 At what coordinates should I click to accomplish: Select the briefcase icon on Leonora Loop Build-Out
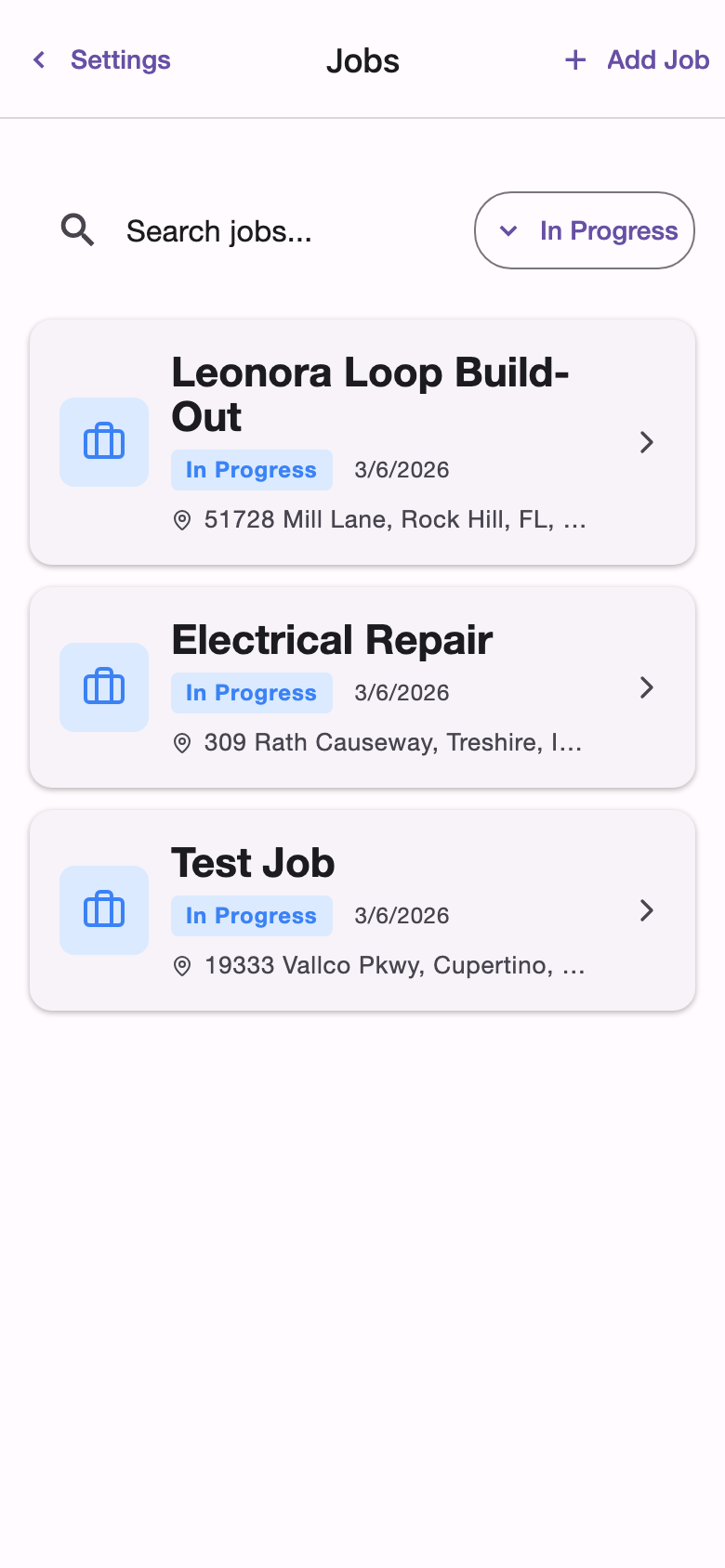click(x=104, y=442)
